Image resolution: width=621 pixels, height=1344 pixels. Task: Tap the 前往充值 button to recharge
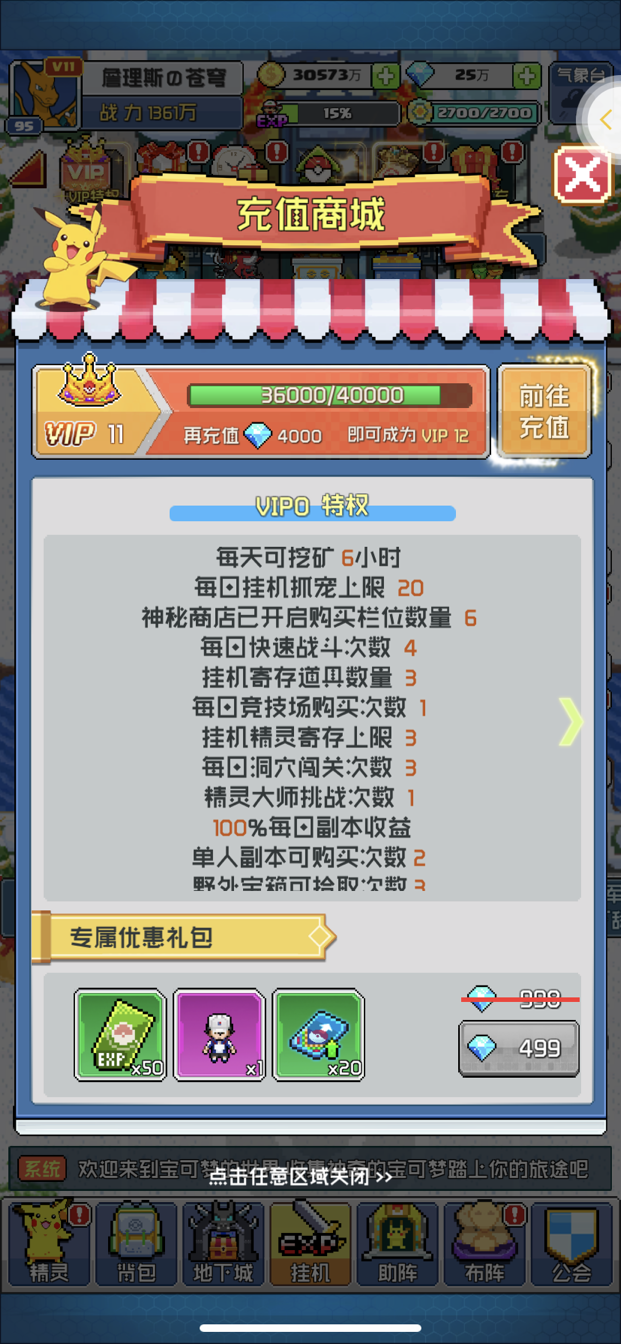point(543,410)
